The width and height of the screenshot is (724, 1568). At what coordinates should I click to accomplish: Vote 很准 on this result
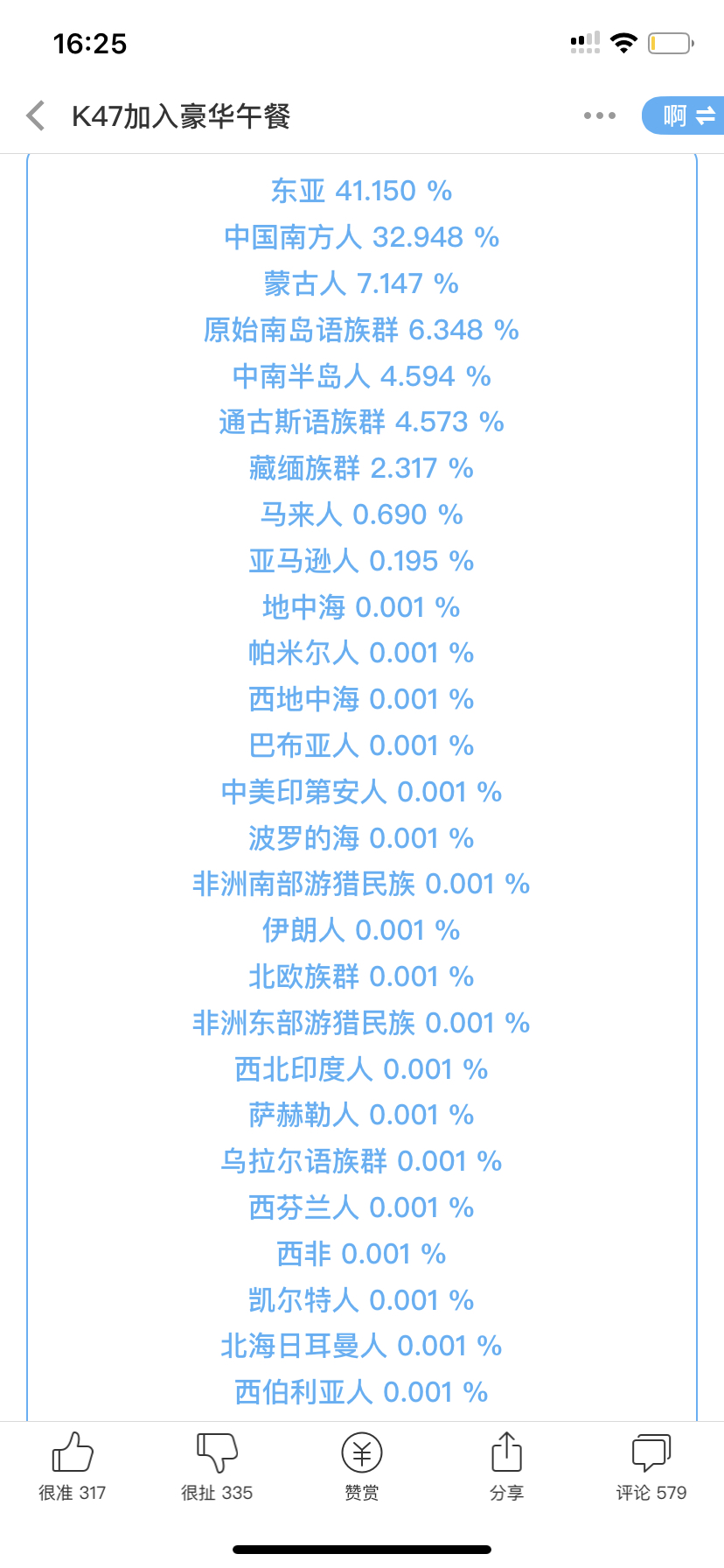point(73,1466)
